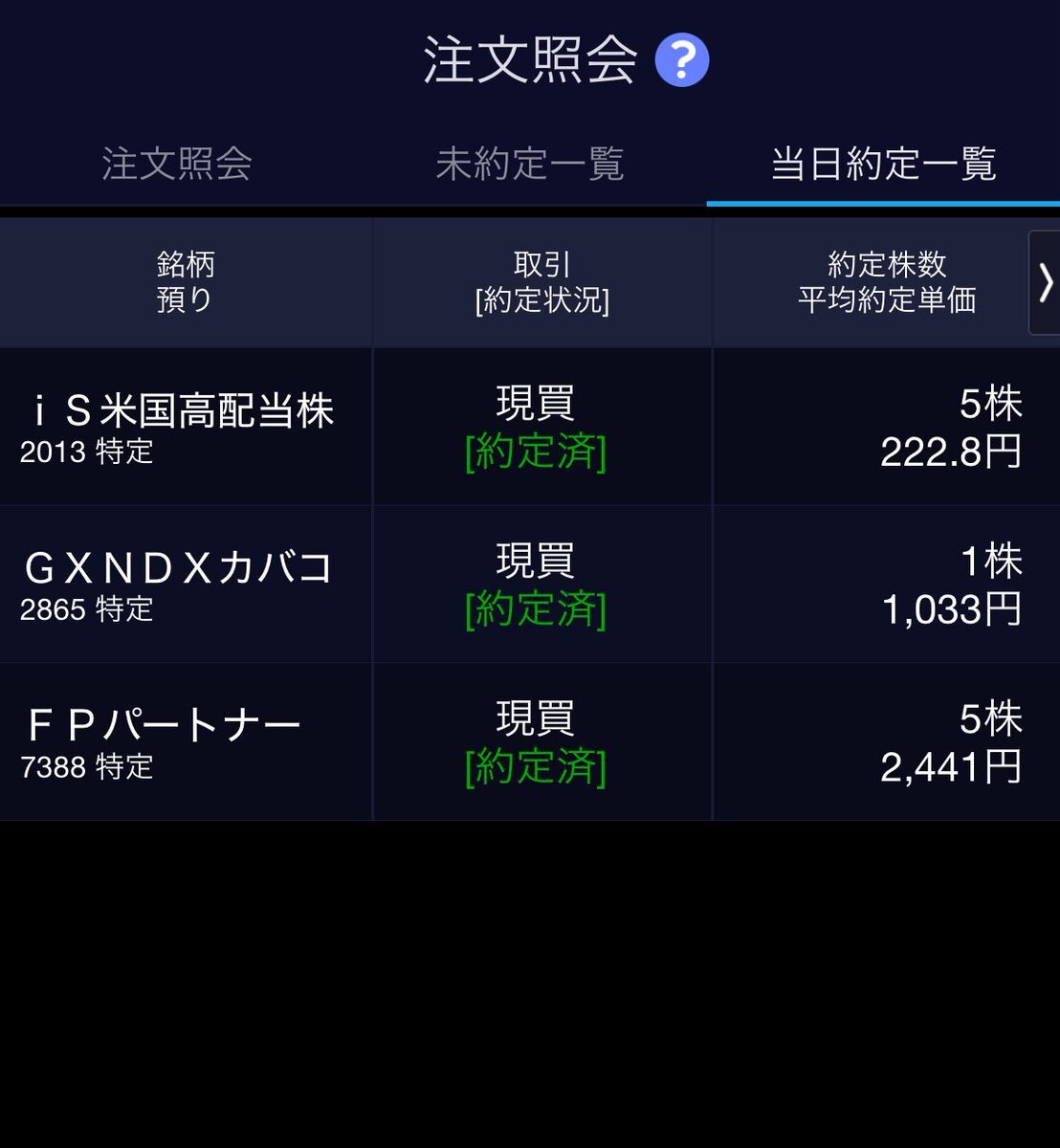Switch to the 注文照会 tab
Image resolution: width=1060 pixels, height=1148 pixels.
tap(177, 164)
